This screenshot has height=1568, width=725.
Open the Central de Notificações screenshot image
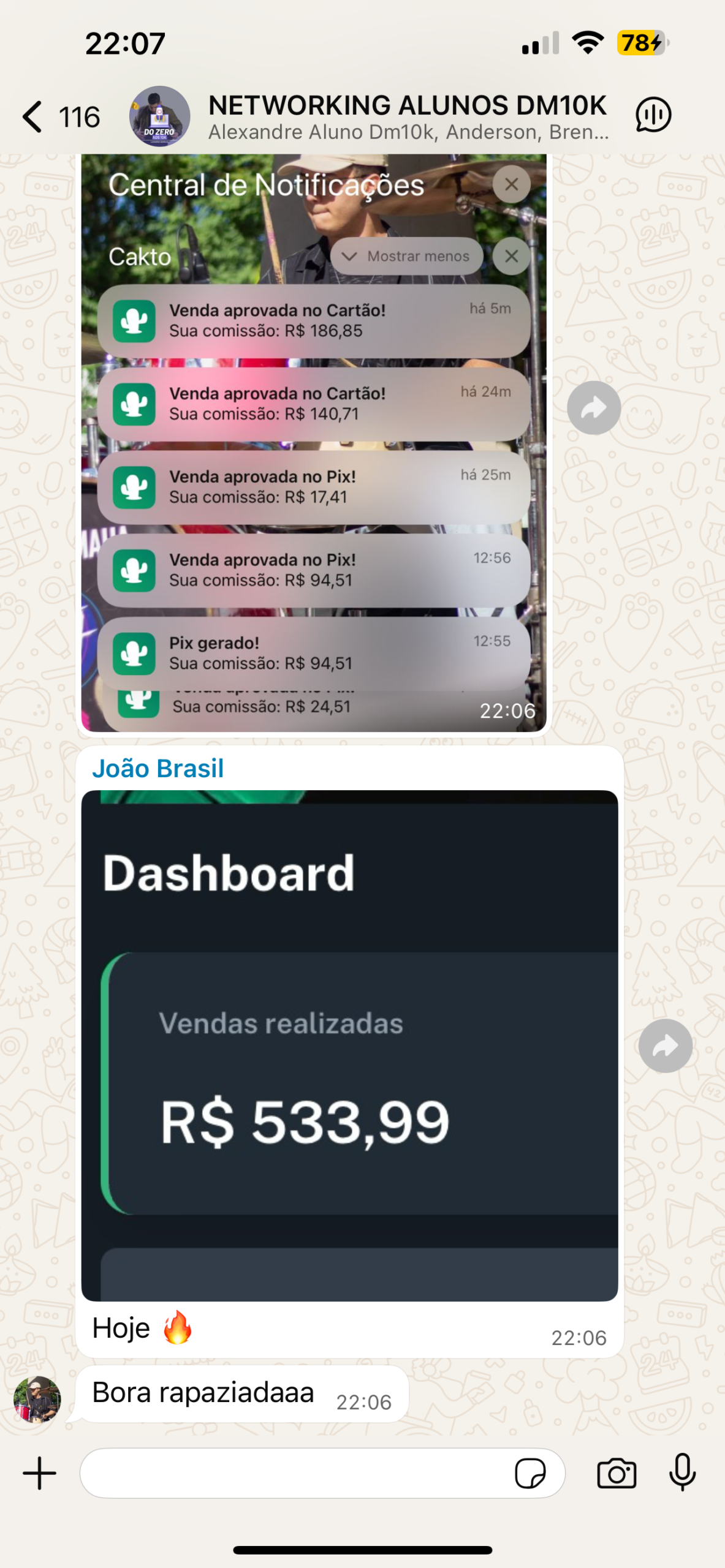(314, 441)
